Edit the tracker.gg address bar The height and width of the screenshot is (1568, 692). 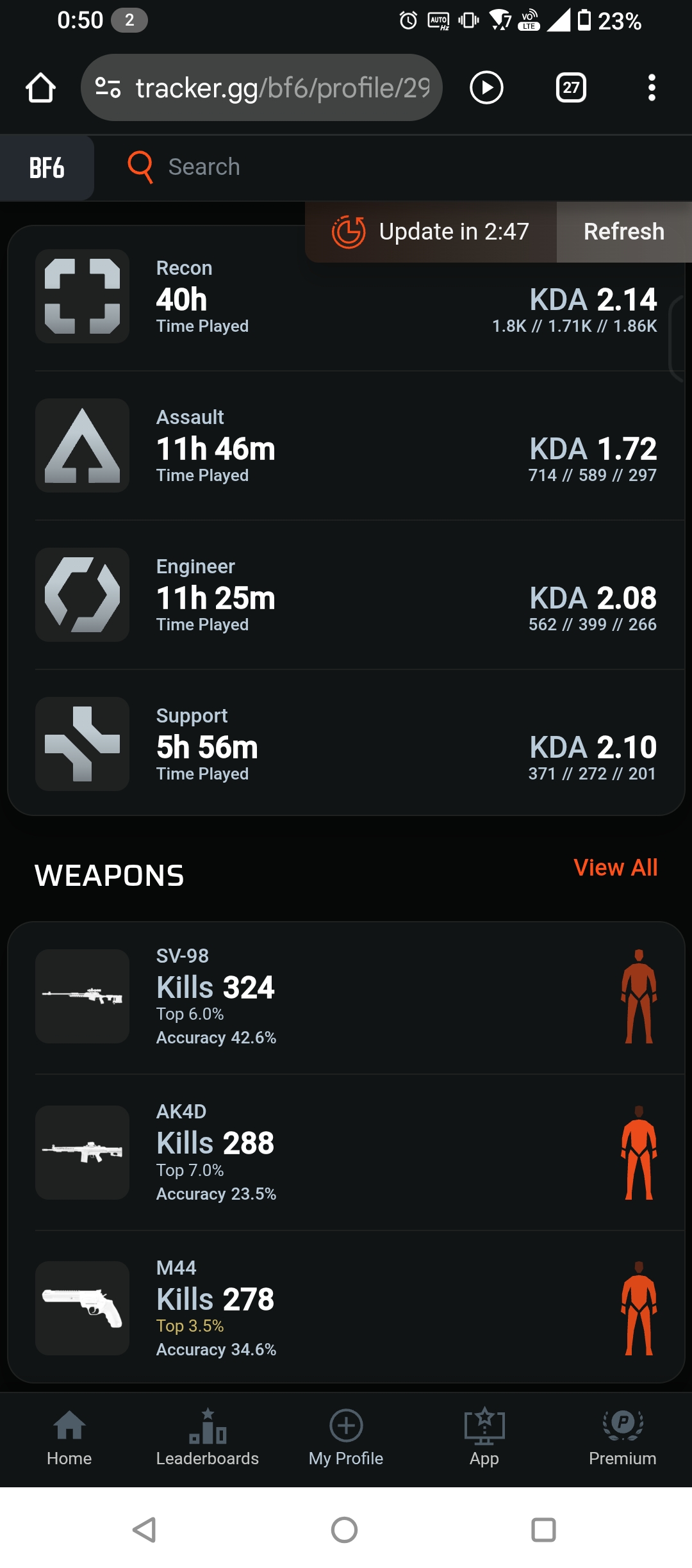point(282,88)
